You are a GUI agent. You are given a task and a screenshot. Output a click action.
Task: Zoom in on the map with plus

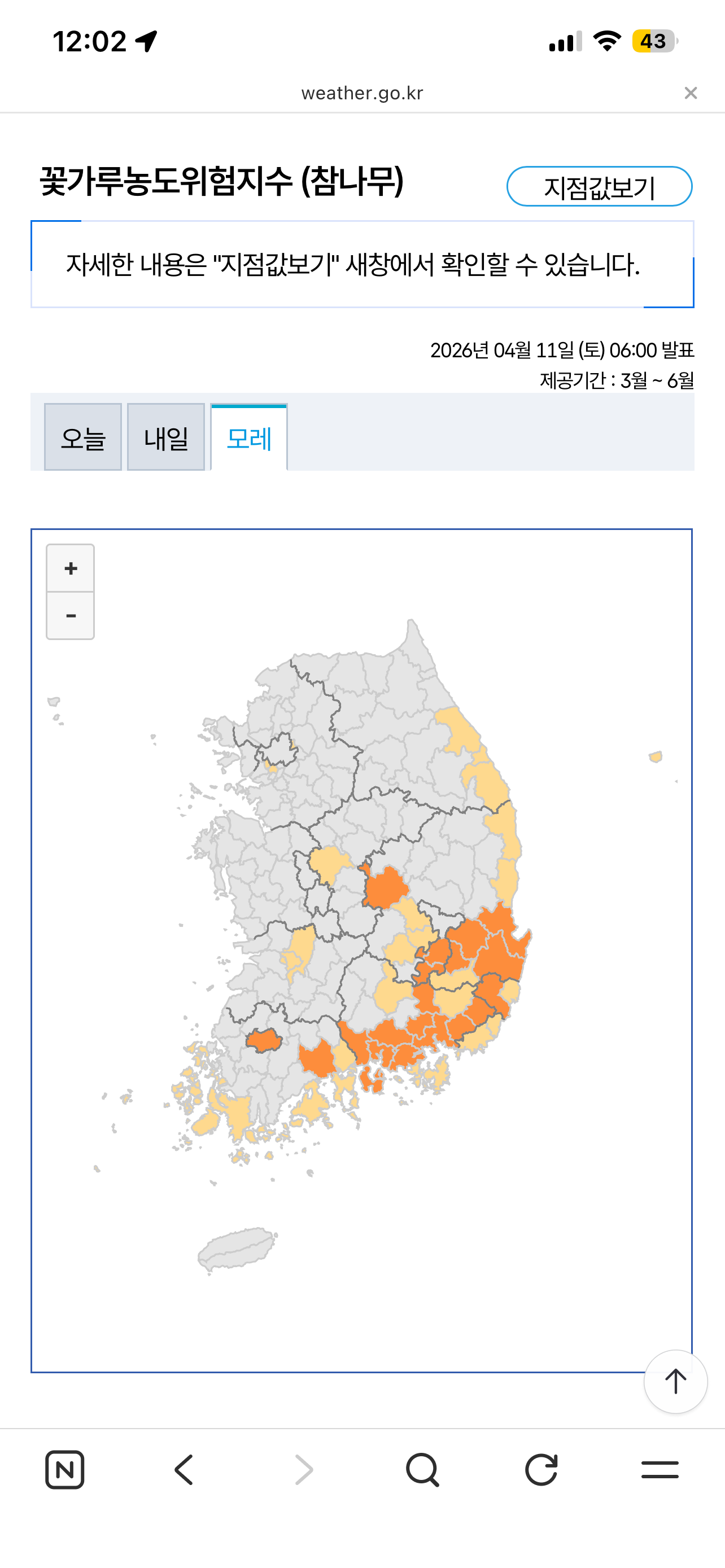[x=71, y=568]
